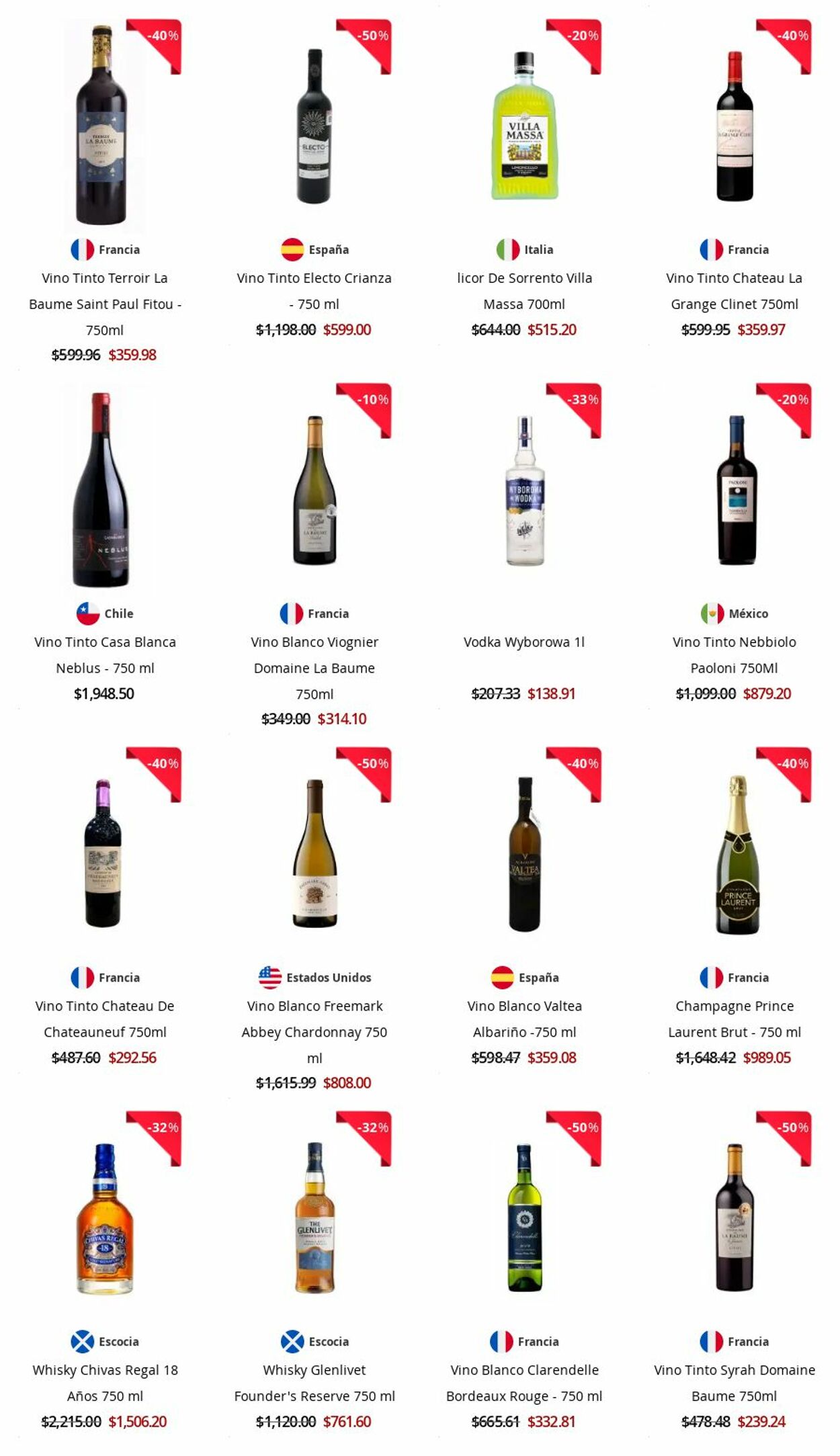Open Champagne Prince Laurent Brut details
The height and width of the screenshot is (1456, 840).
coord(734,1019)
